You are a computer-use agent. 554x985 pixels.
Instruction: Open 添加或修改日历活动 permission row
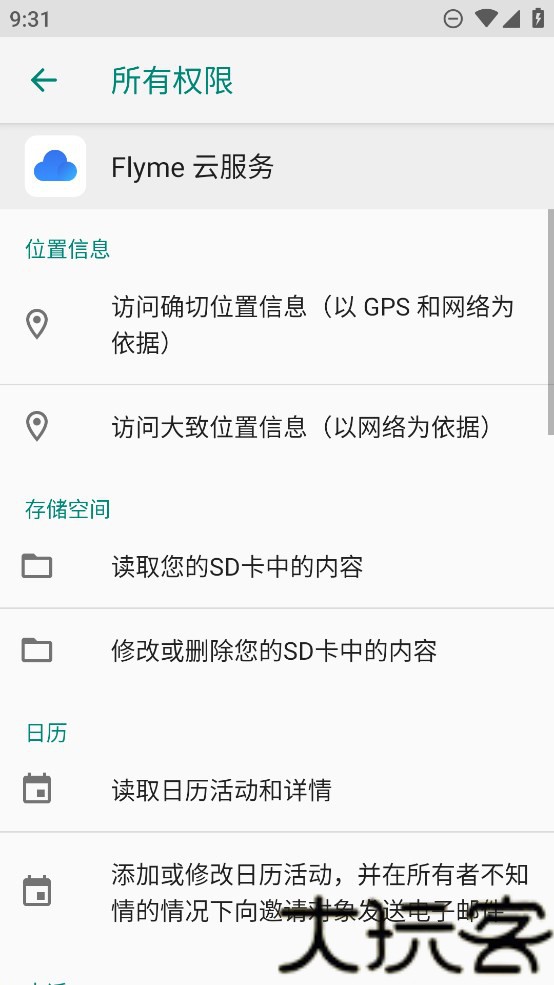(277, 892)
